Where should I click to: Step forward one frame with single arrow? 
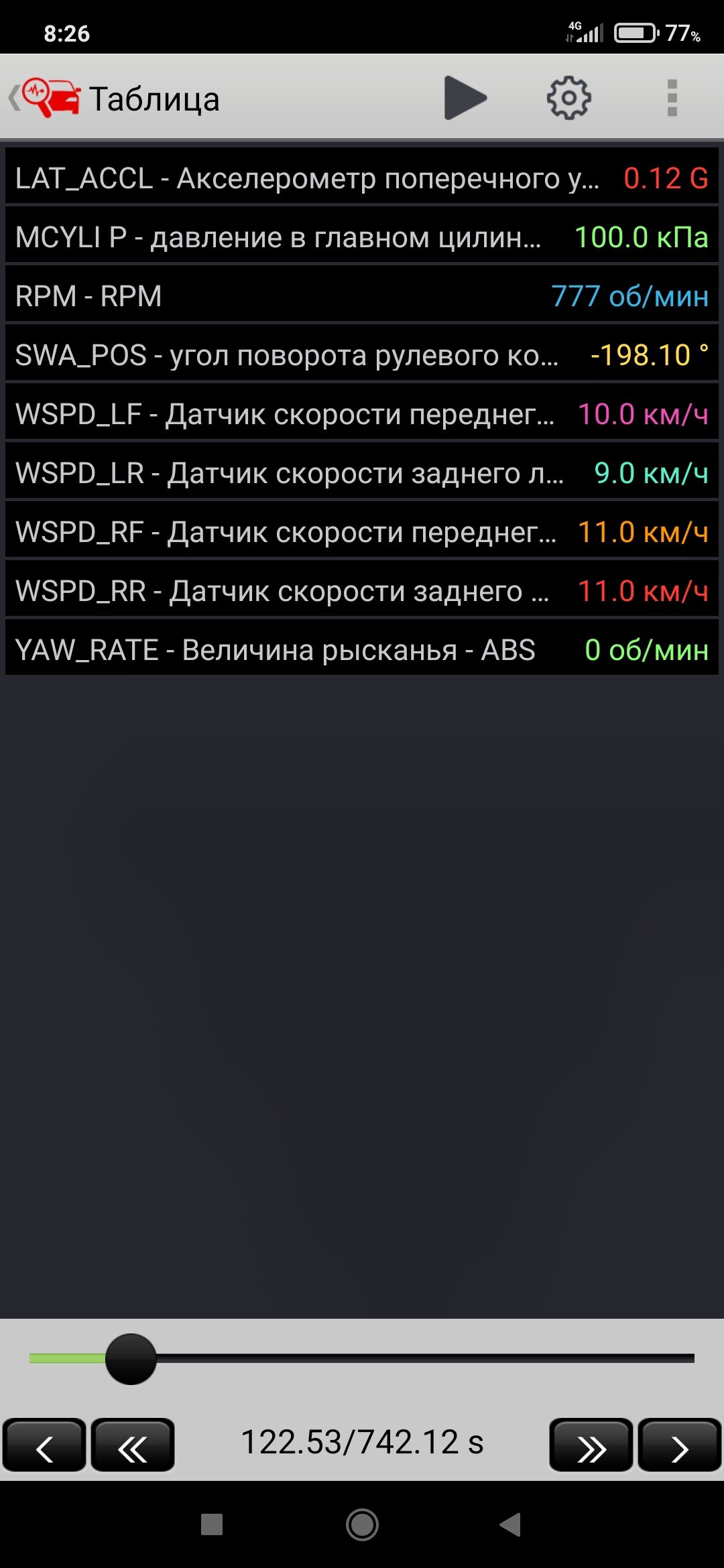tap(679, 1445)
